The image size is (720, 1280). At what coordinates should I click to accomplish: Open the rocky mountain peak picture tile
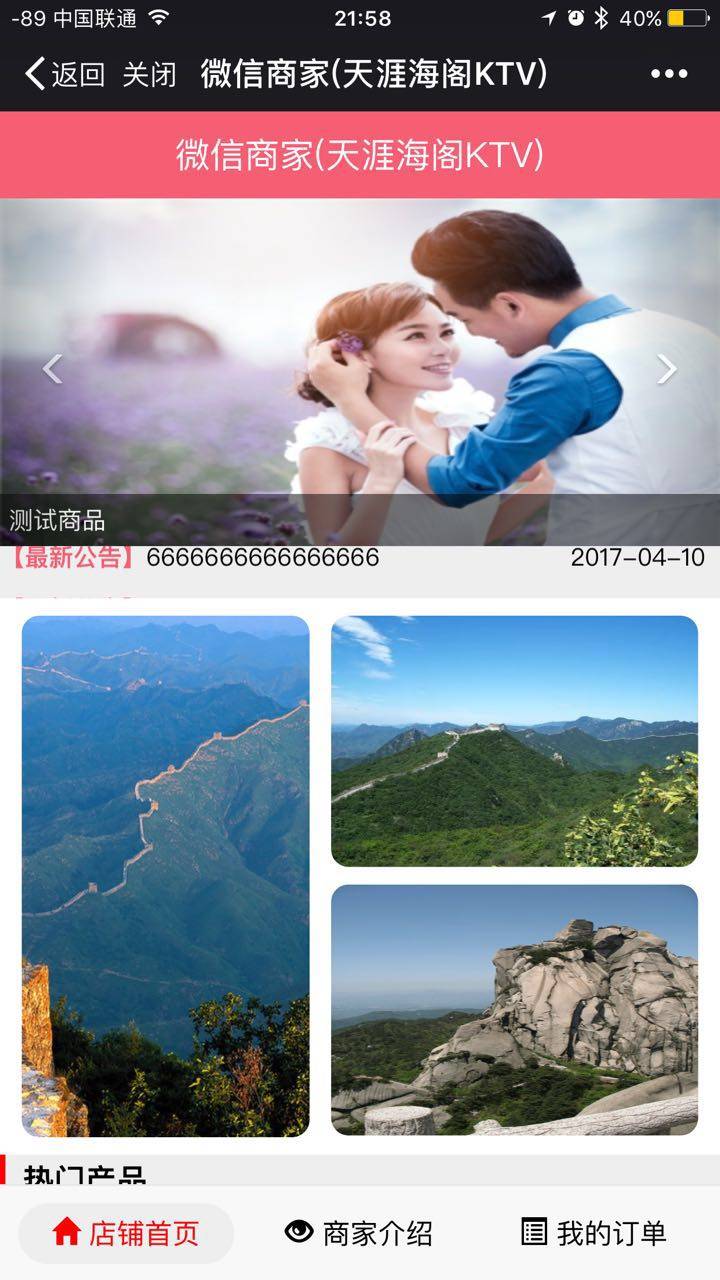(515, 1010)
